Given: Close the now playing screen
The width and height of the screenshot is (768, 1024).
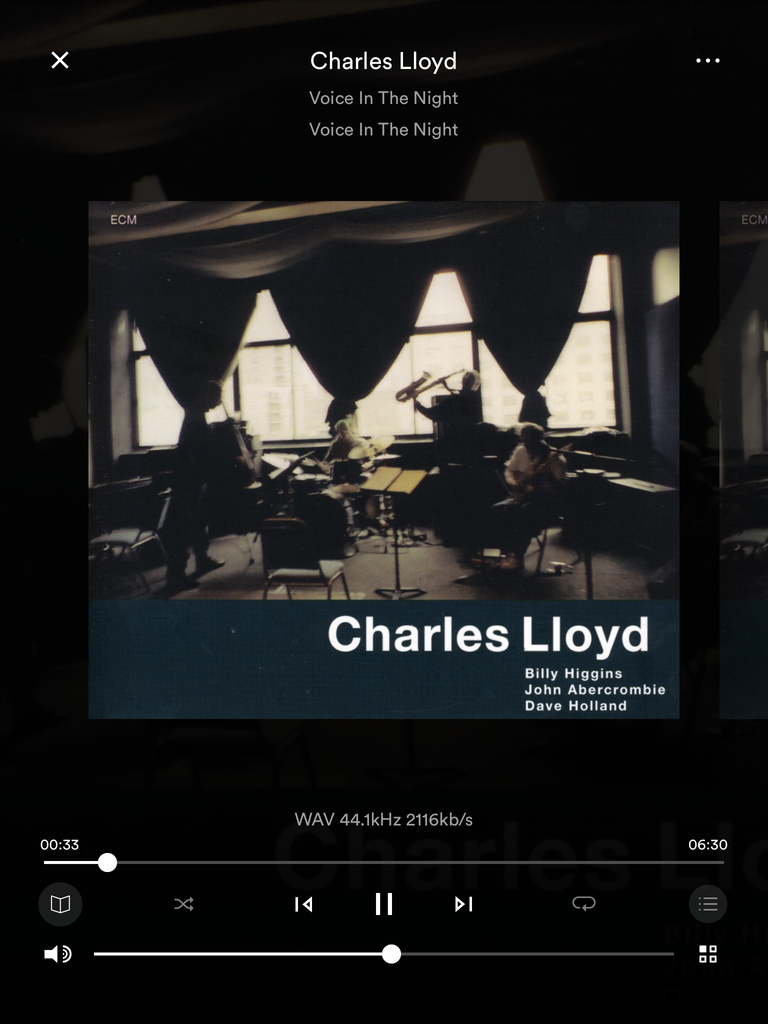Looking at the screenshot, I should [x=60, y=60].
